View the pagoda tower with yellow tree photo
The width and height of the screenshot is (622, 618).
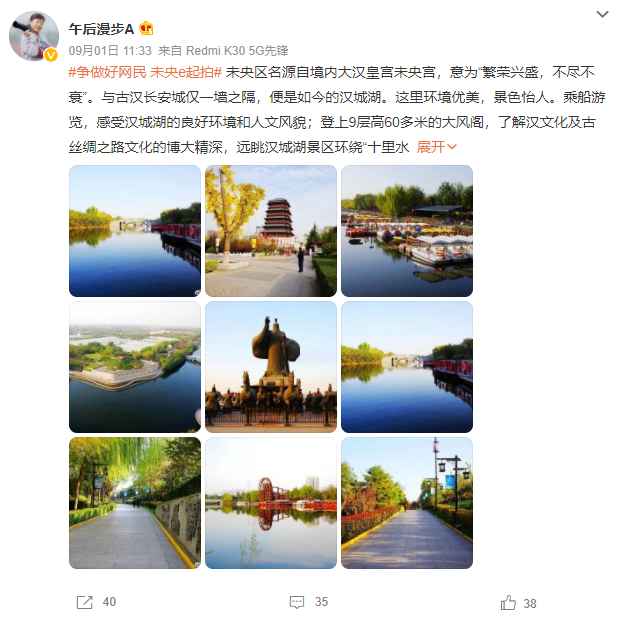point(271,231)
